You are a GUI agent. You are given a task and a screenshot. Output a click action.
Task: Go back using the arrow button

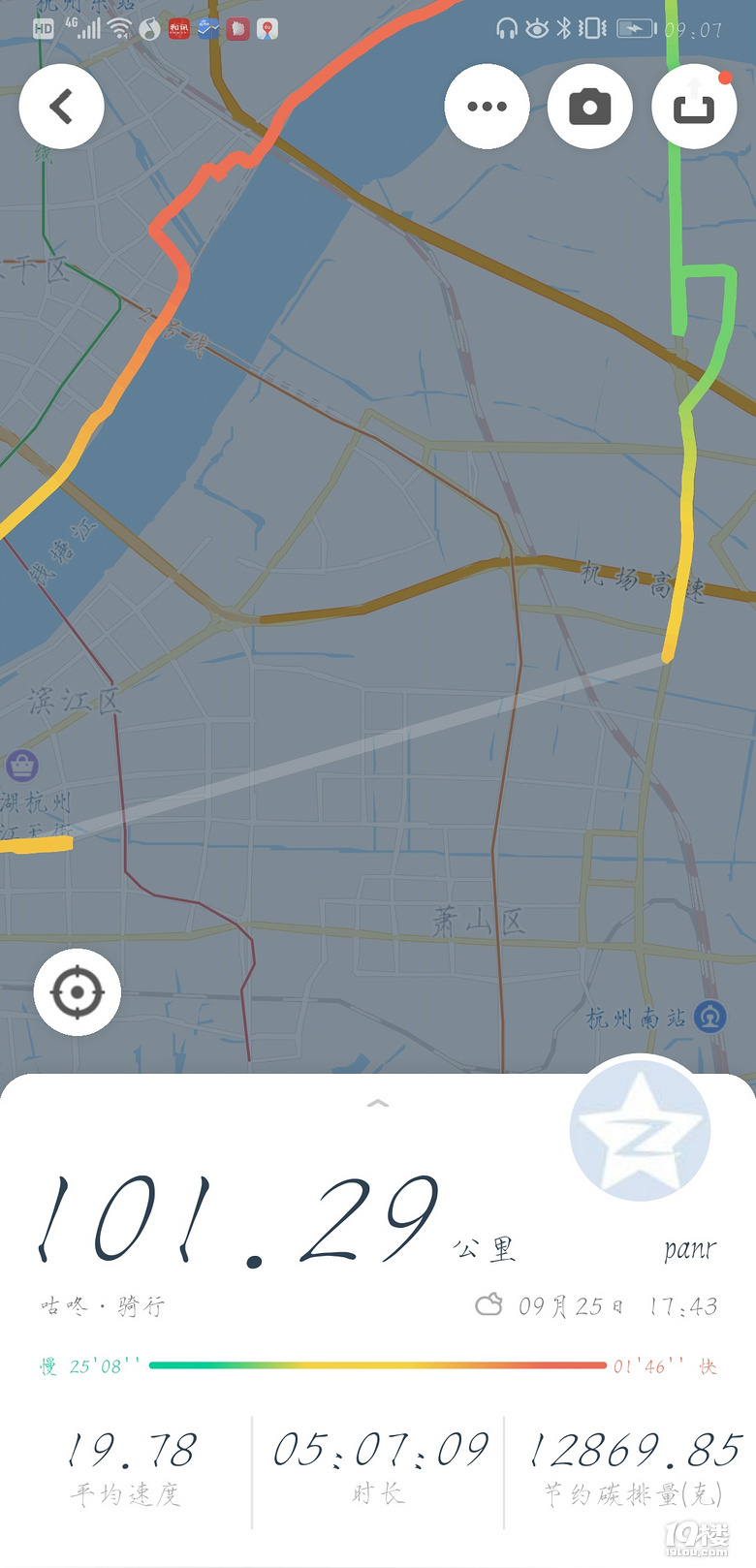click(x=62, y=107)
